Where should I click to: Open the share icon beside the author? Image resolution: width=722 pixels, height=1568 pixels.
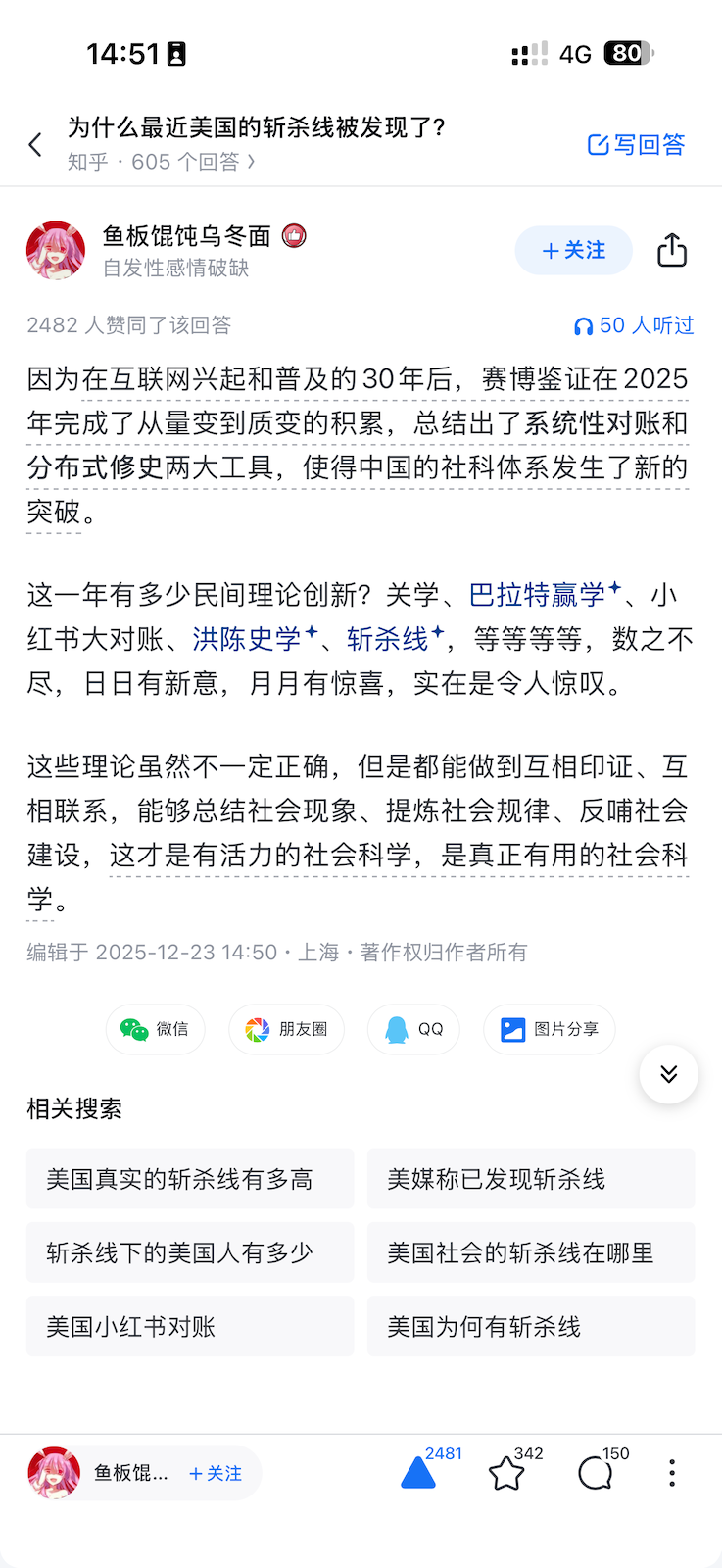[672, 251]
